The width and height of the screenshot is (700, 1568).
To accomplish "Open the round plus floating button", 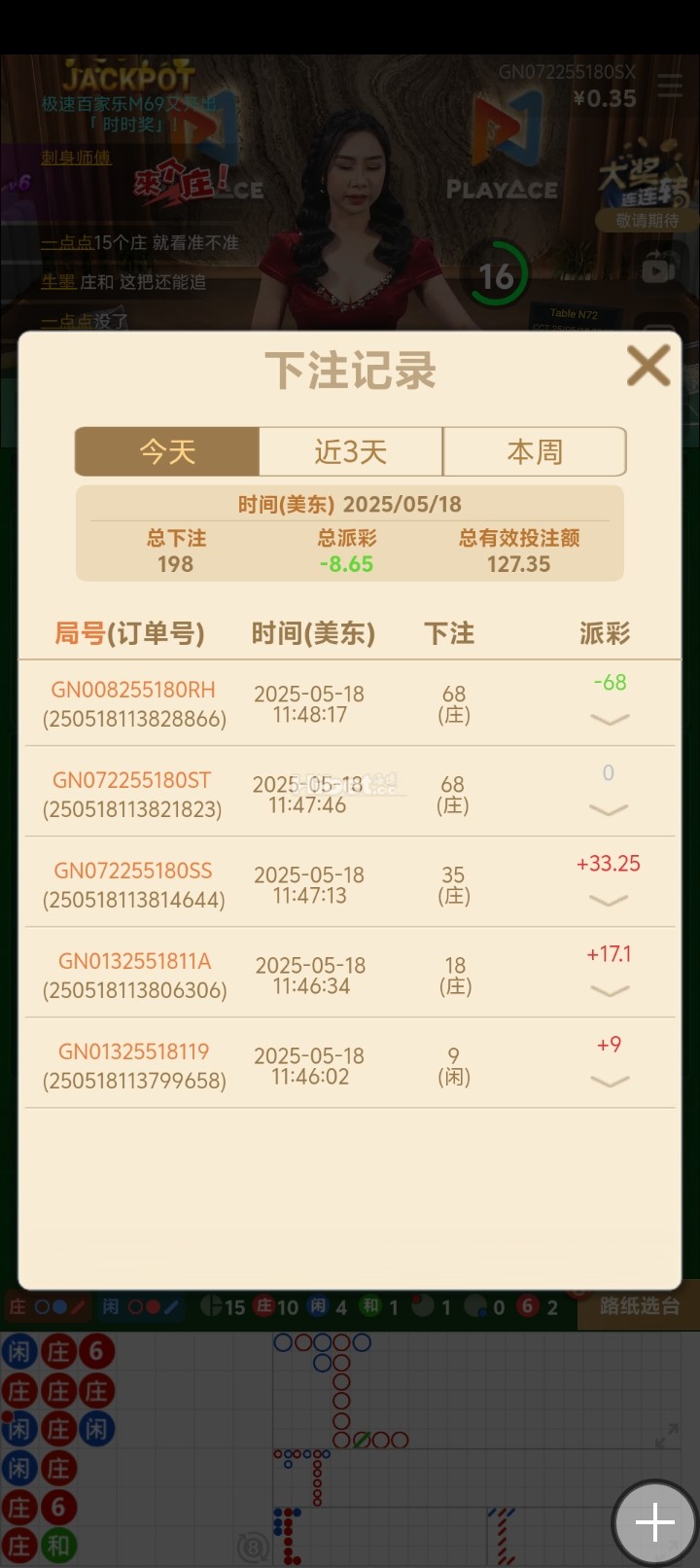I will 654,1522.
